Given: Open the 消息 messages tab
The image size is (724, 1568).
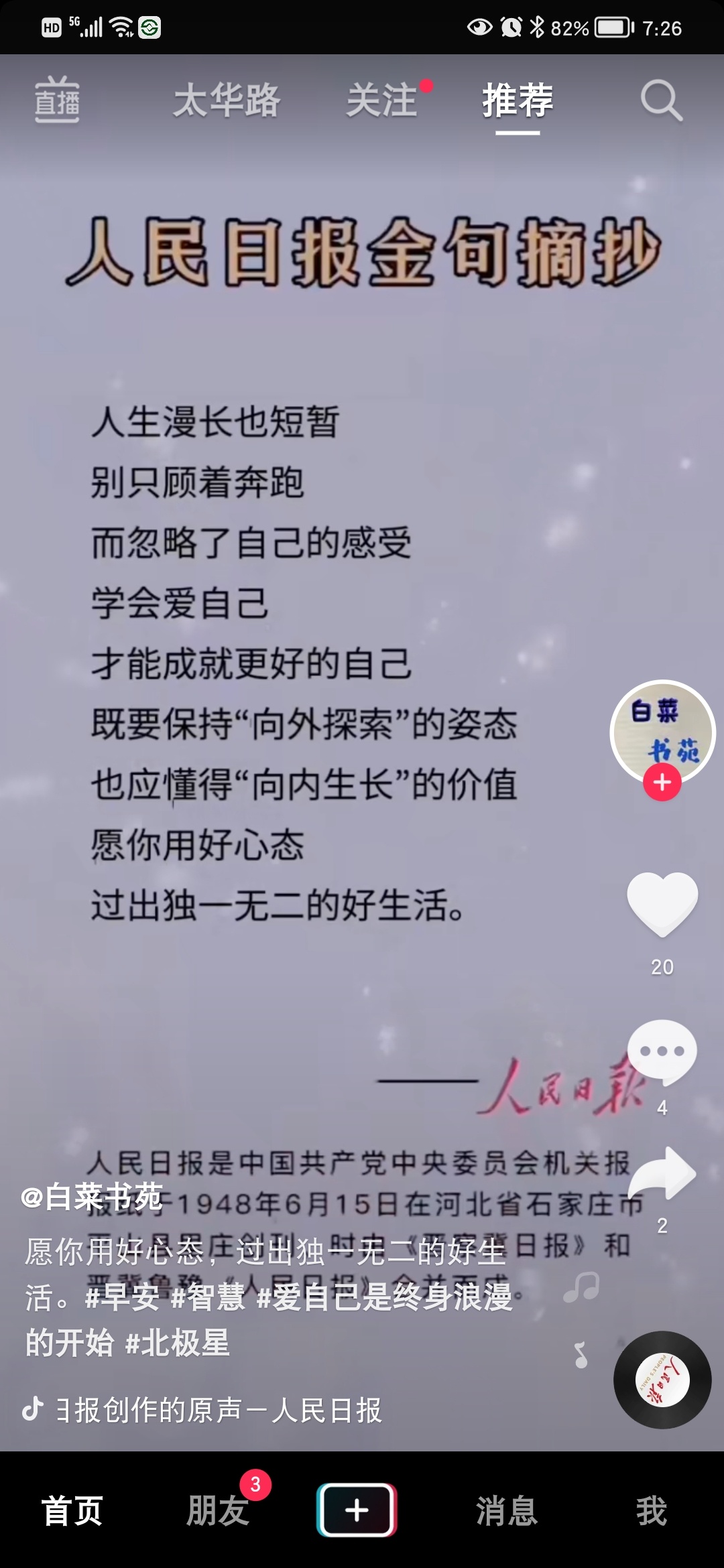Looking at the screenshot, I should point(507,1512).
